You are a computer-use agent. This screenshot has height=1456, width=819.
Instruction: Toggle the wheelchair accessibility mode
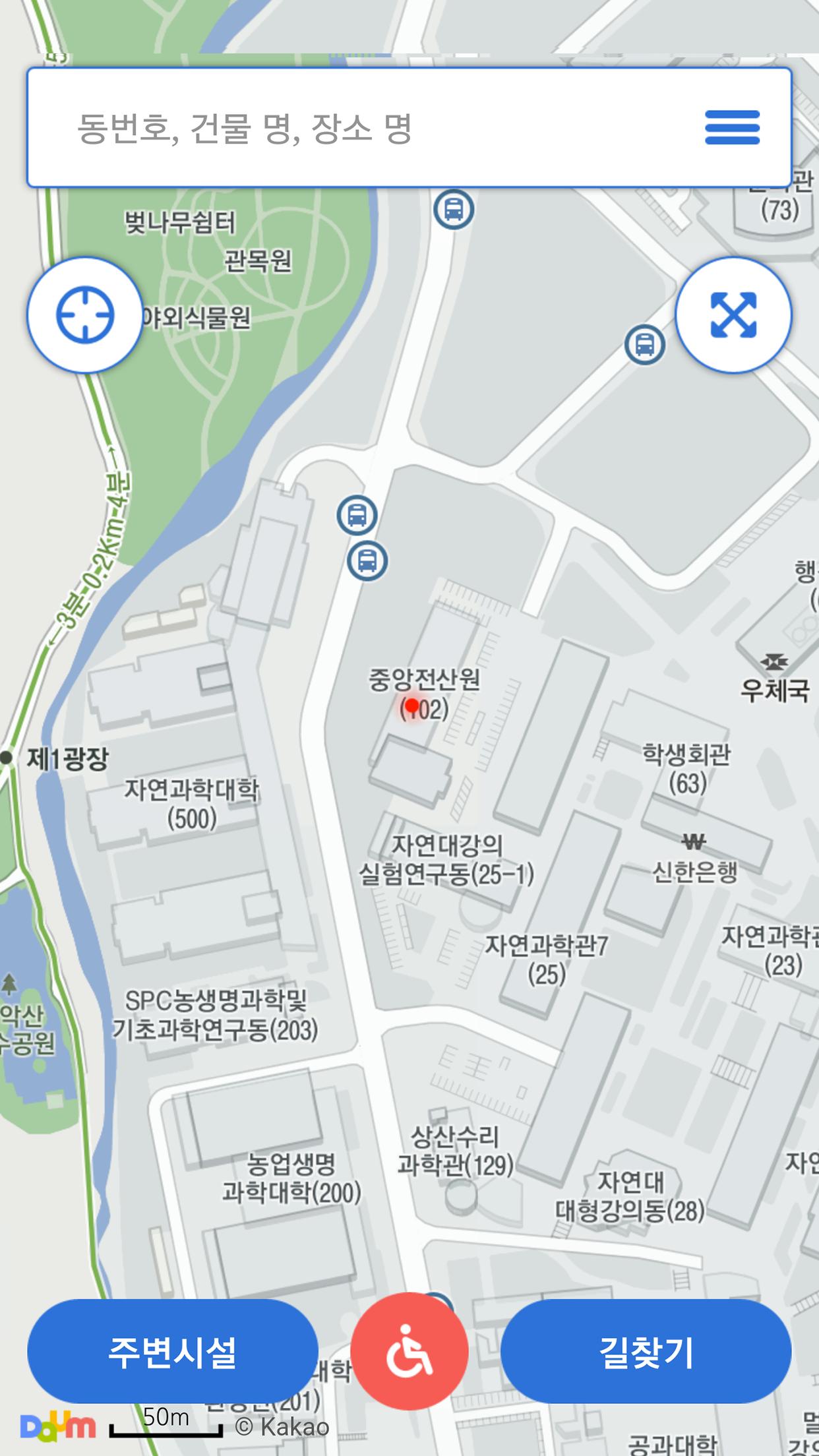[x=409, y=1351]
